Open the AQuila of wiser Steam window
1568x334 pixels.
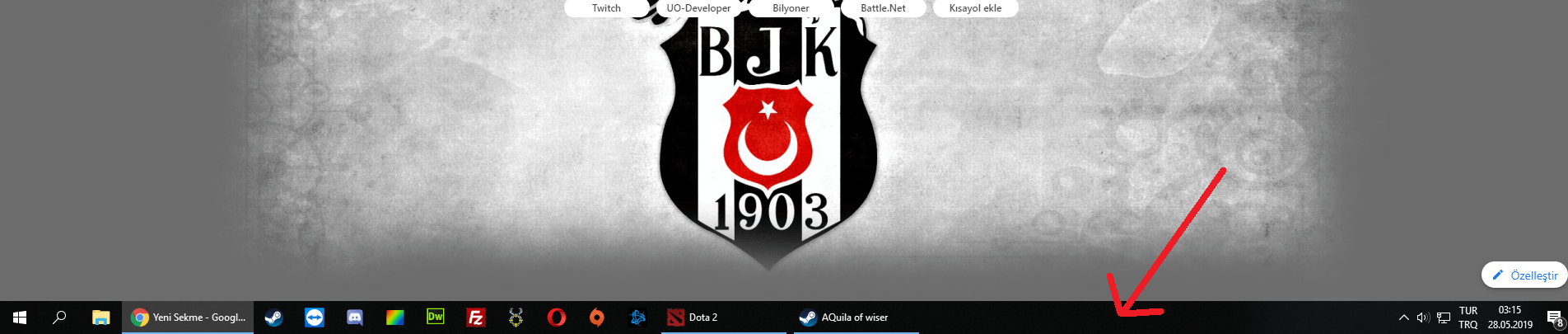pos(855,318)
